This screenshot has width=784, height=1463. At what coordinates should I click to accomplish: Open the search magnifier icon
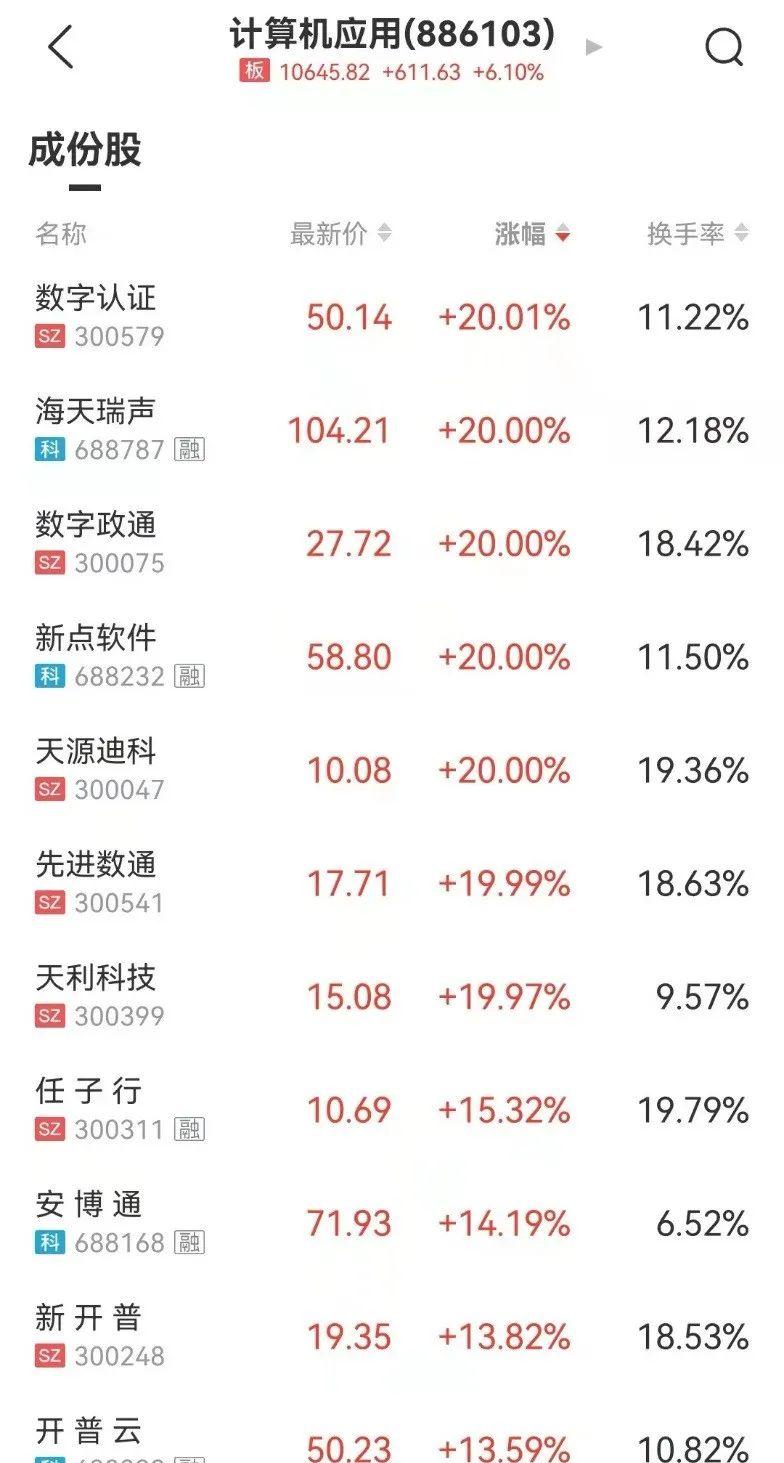click(722, 49)
